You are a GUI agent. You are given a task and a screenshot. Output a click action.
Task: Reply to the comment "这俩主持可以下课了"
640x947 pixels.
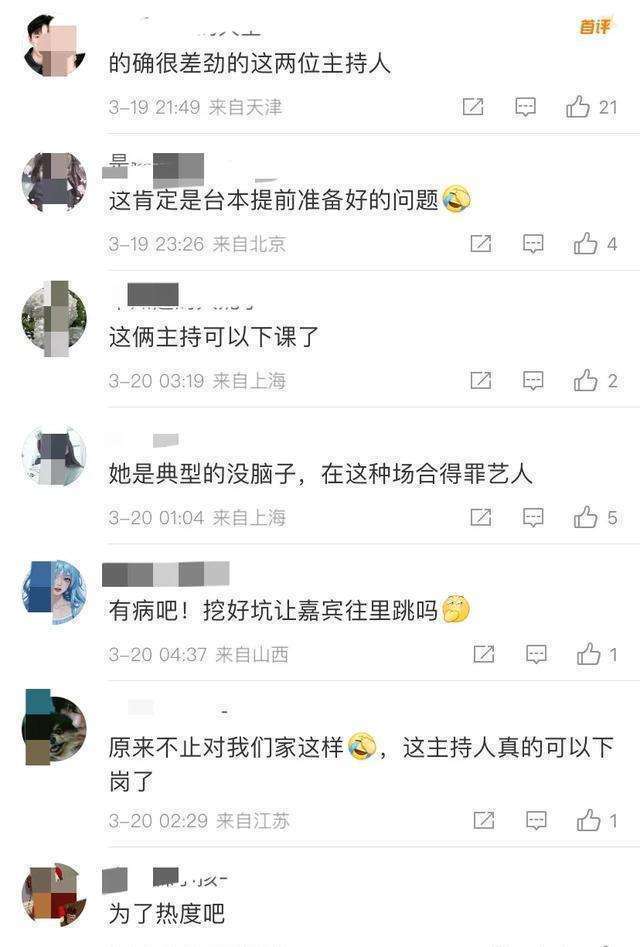pos(533,381)
